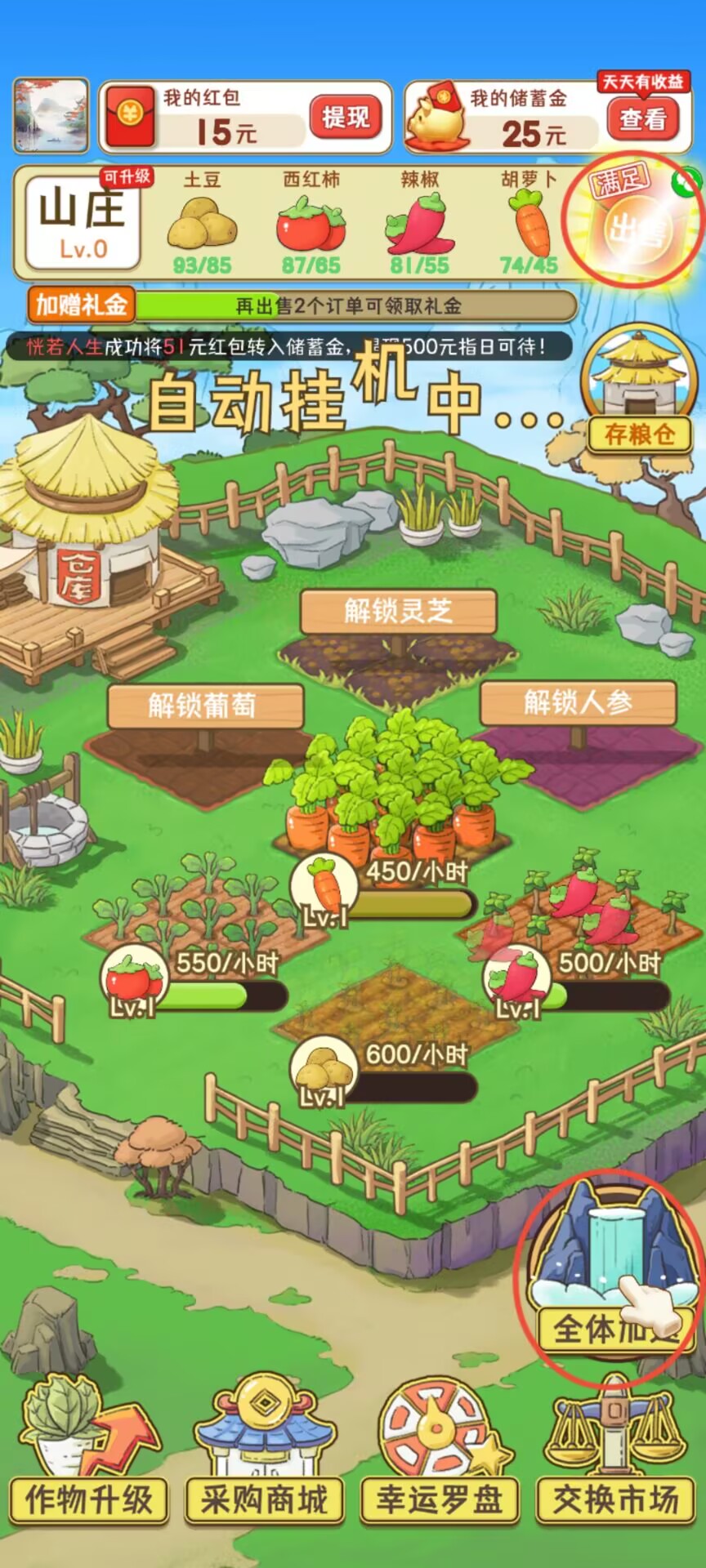Unlock the 葡萄 plot
Viewport: 706px width, 1568px height.
[203, 706]
